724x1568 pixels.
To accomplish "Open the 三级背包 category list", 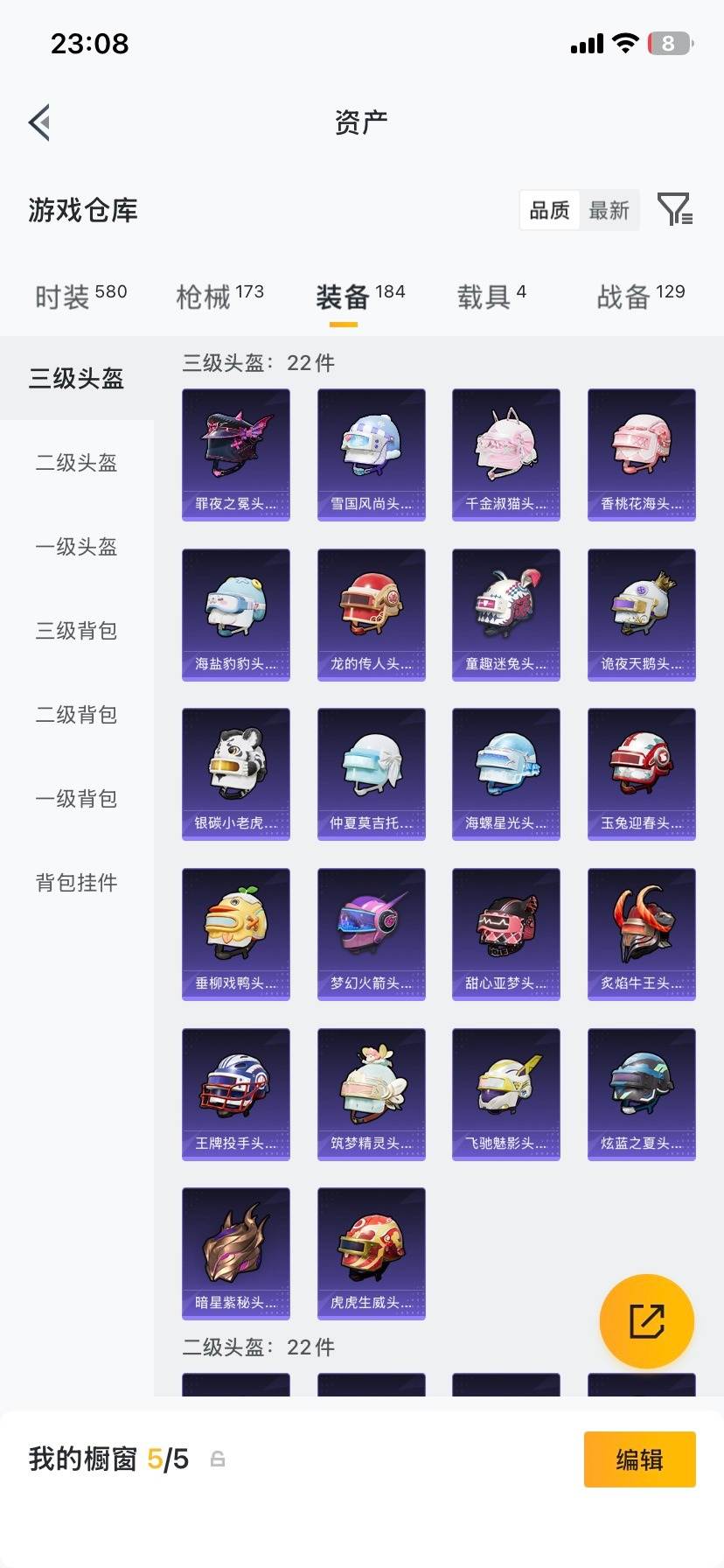I will point(75,631).
